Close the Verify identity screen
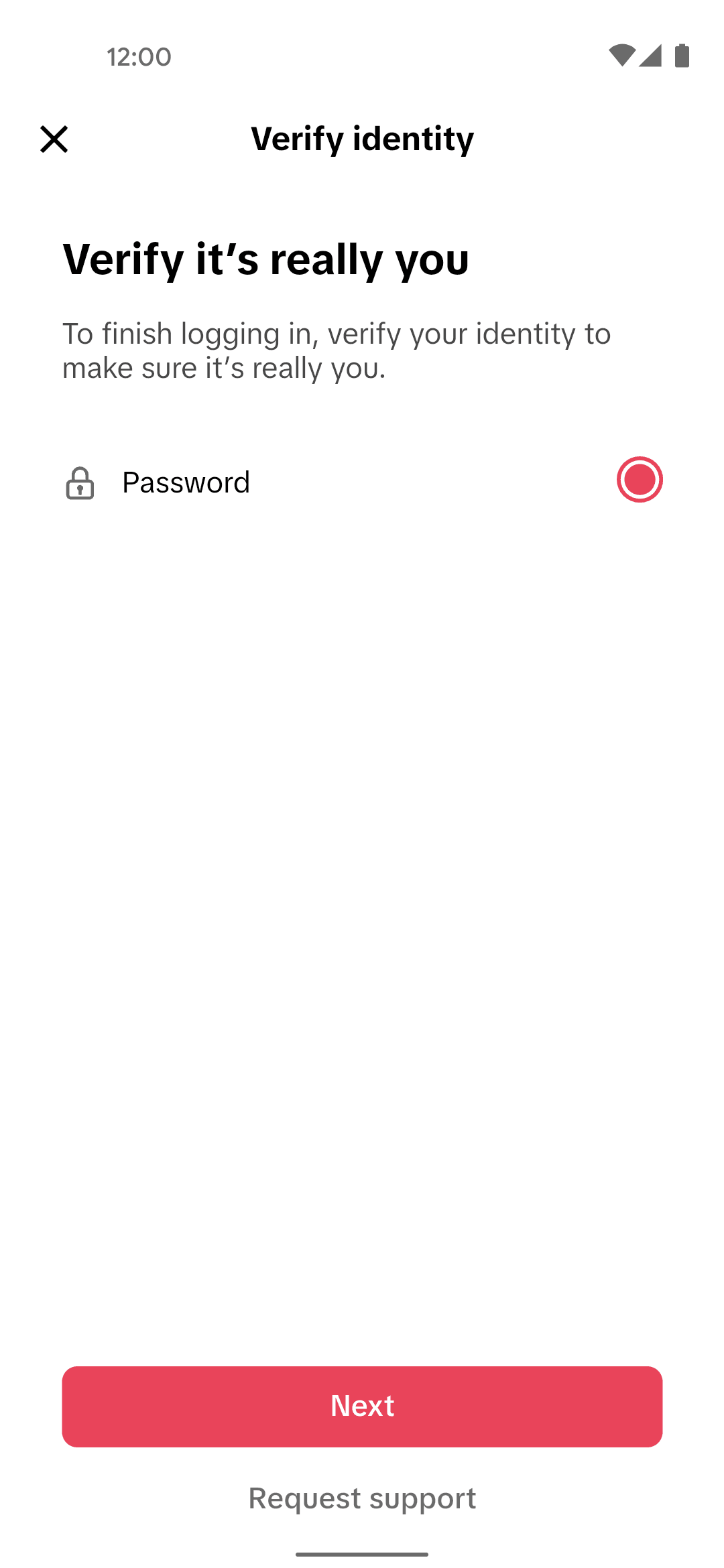This screenshot has width=724, height=1568. (54, 139)
